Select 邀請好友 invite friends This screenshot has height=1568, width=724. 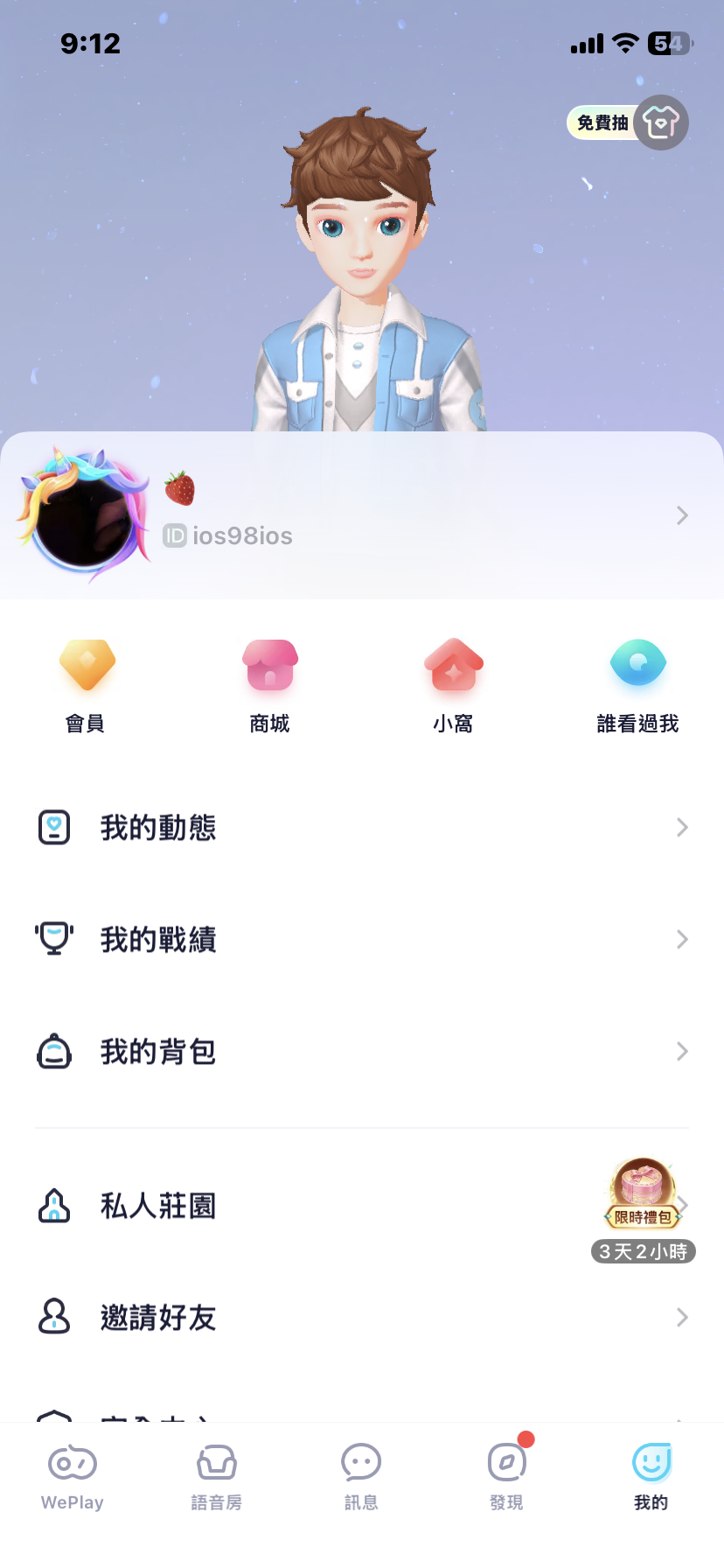[362, 1318]
